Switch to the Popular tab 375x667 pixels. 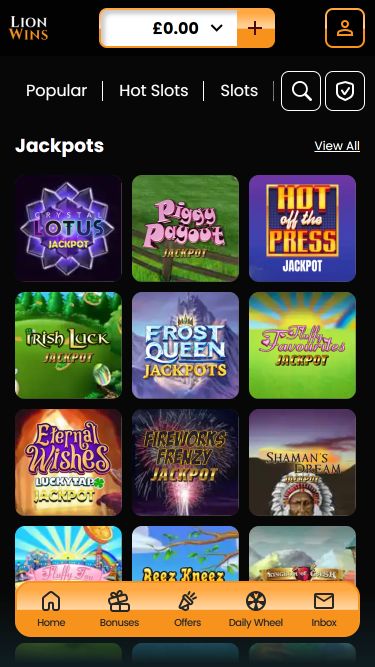57,91
